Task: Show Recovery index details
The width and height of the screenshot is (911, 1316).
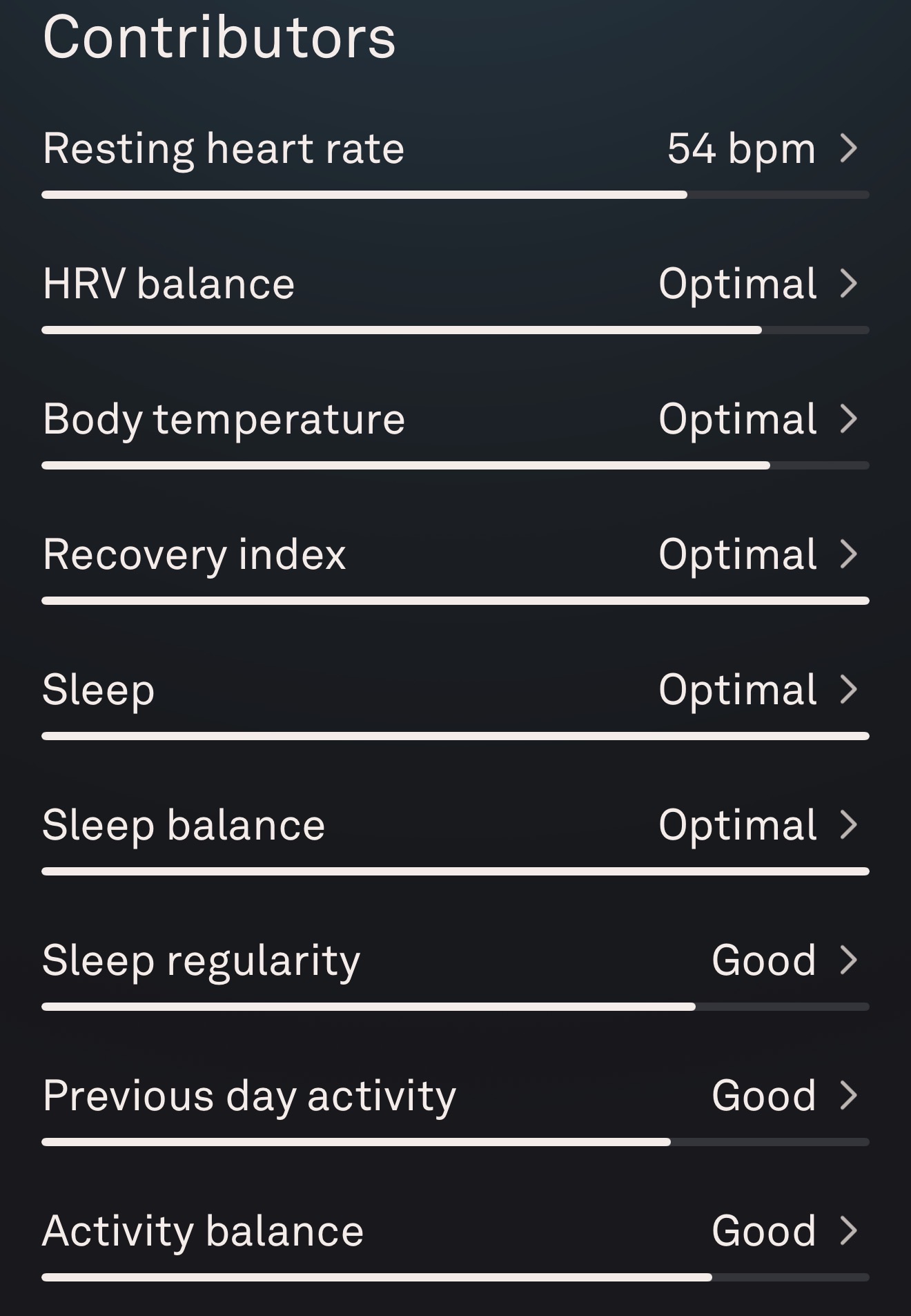Action: click(x=454, y=554)
